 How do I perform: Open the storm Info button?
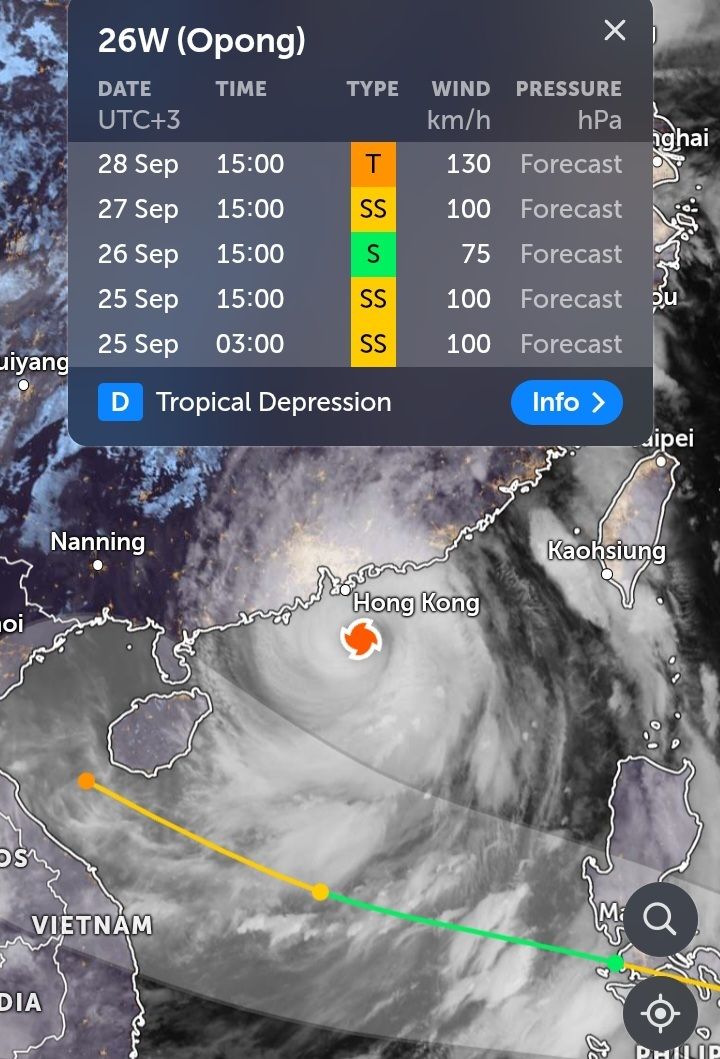point(566,403)
